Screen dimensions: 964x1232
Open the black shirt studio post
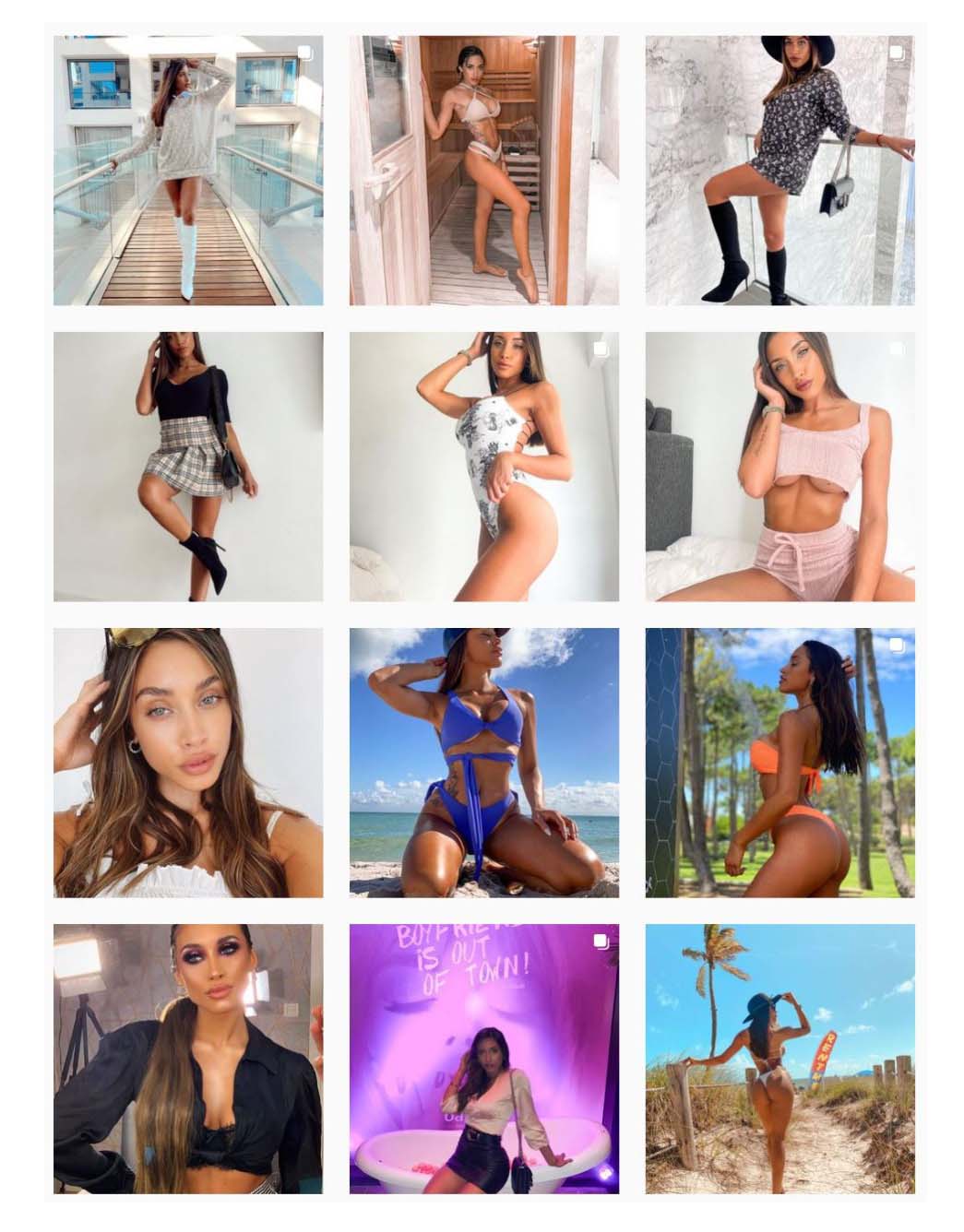[x=188, y=1059]
